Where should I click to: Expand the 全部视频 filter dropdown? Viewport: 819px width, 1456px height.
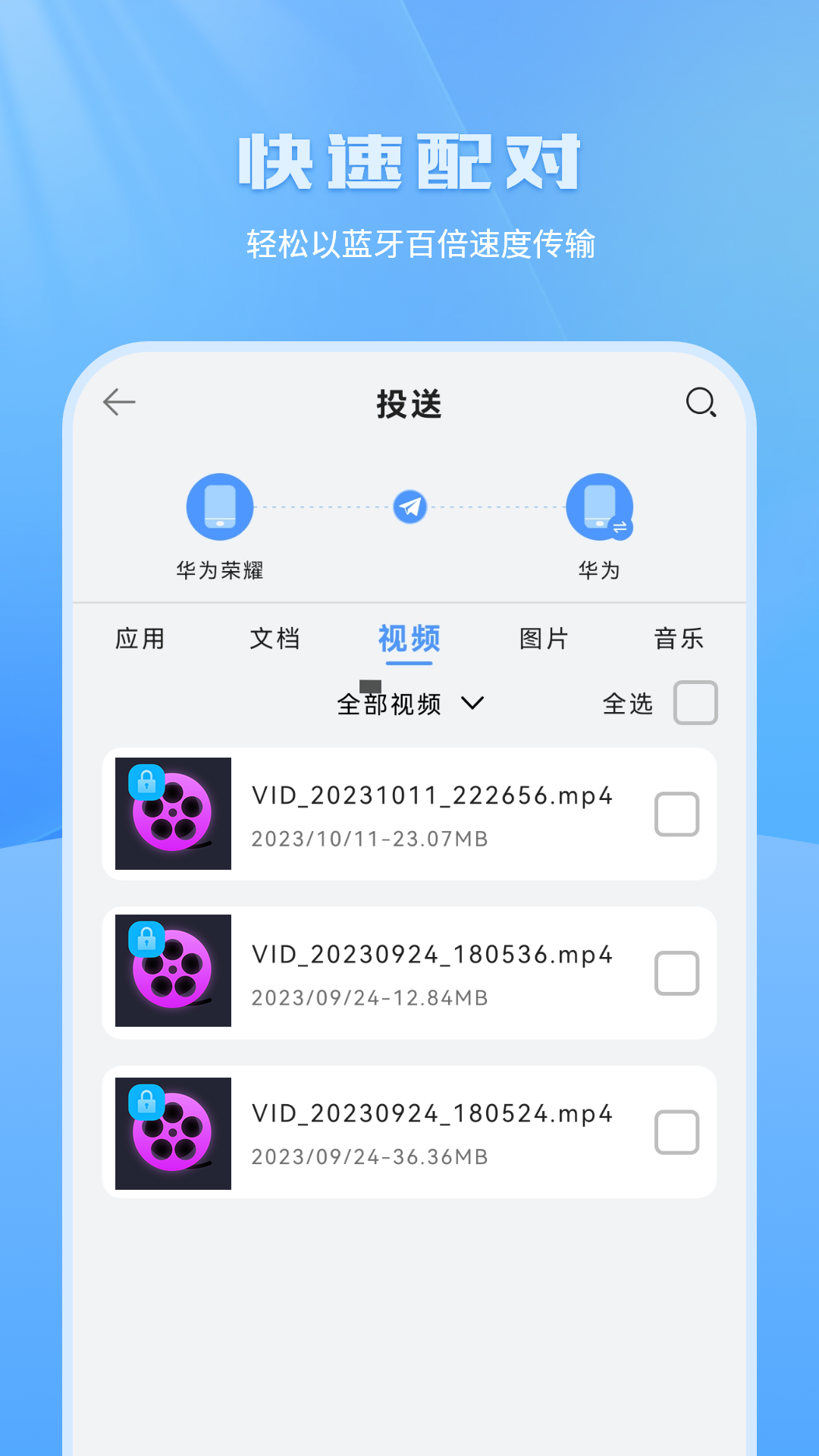[x=391, y=704]
